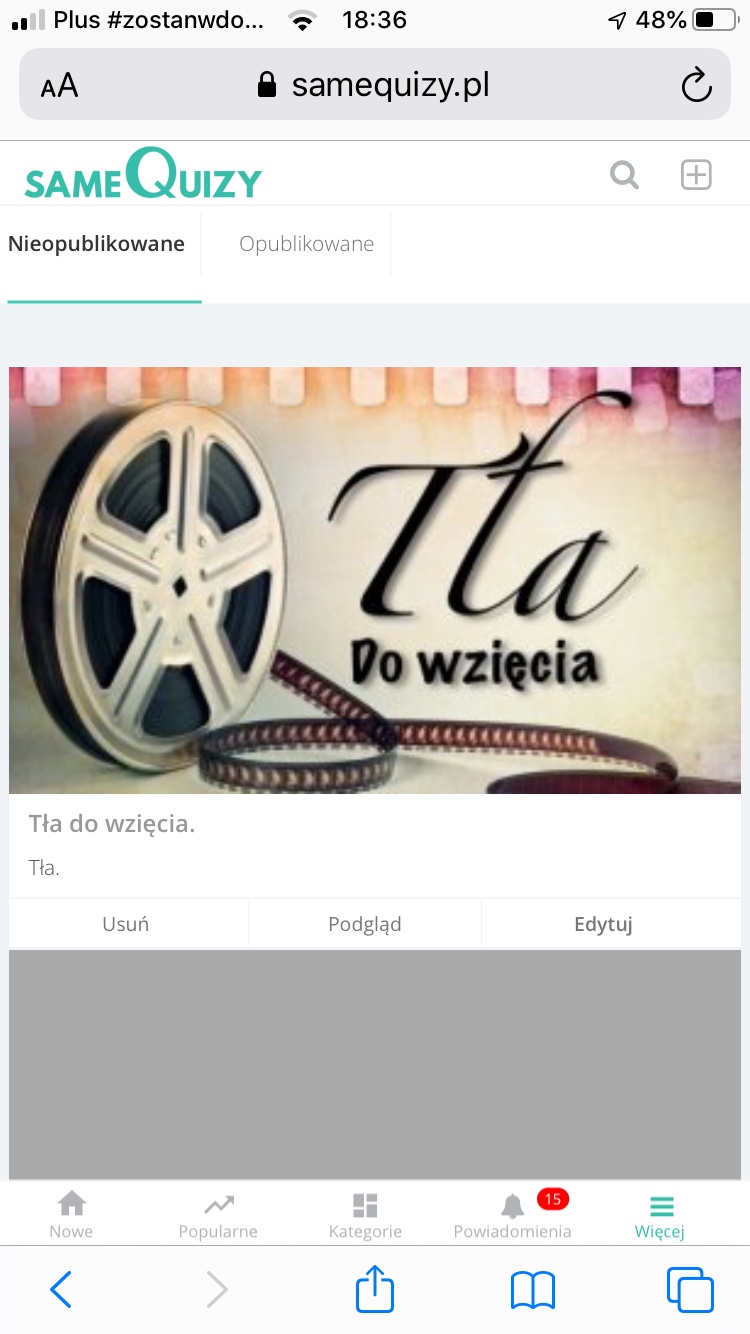This screenshot has width=750, height=1334.
Task: Open the Więcej menu
Action: click(x=660, y=1214)
